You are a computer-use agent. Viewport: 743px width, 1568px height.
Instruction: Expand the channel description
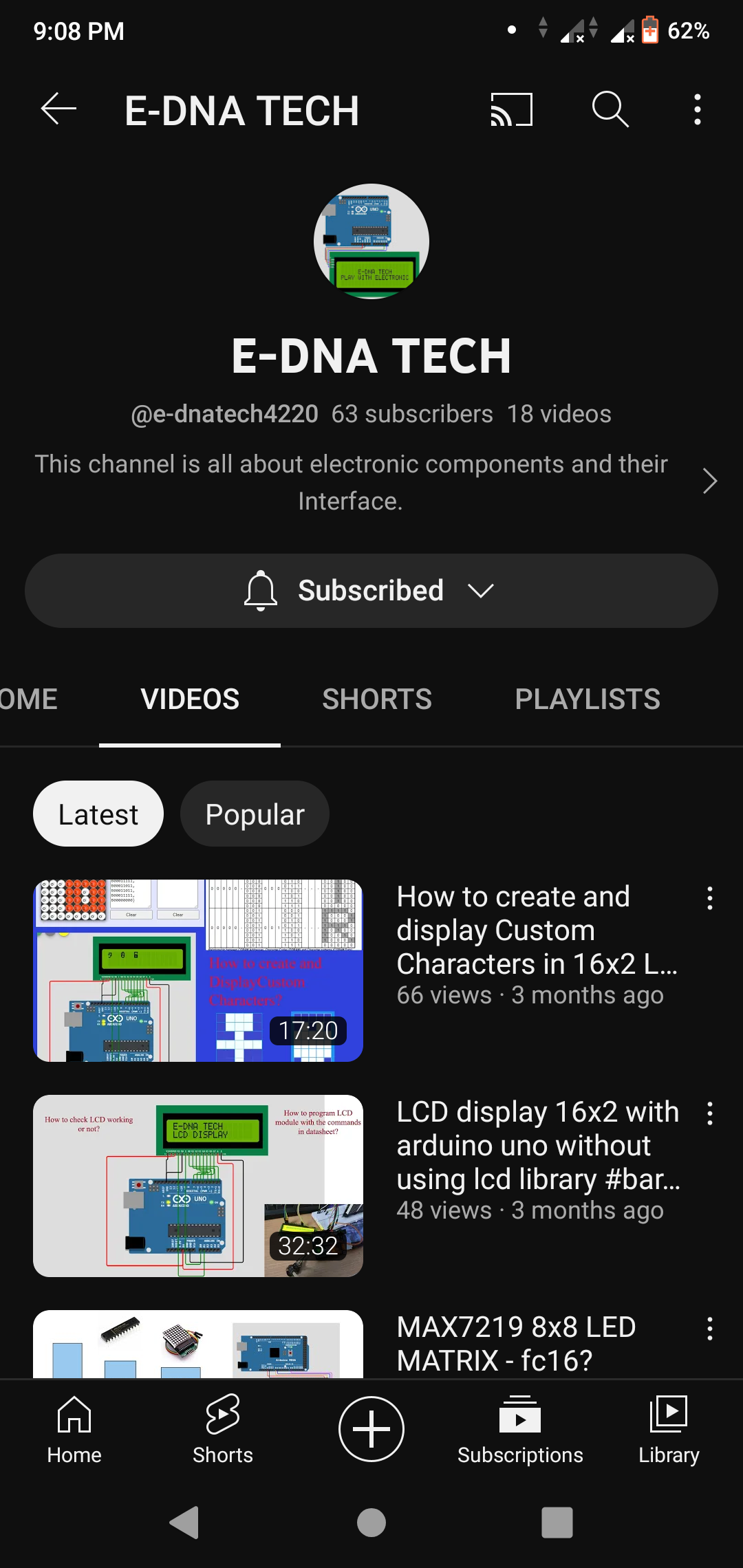[x=710, y=481]
